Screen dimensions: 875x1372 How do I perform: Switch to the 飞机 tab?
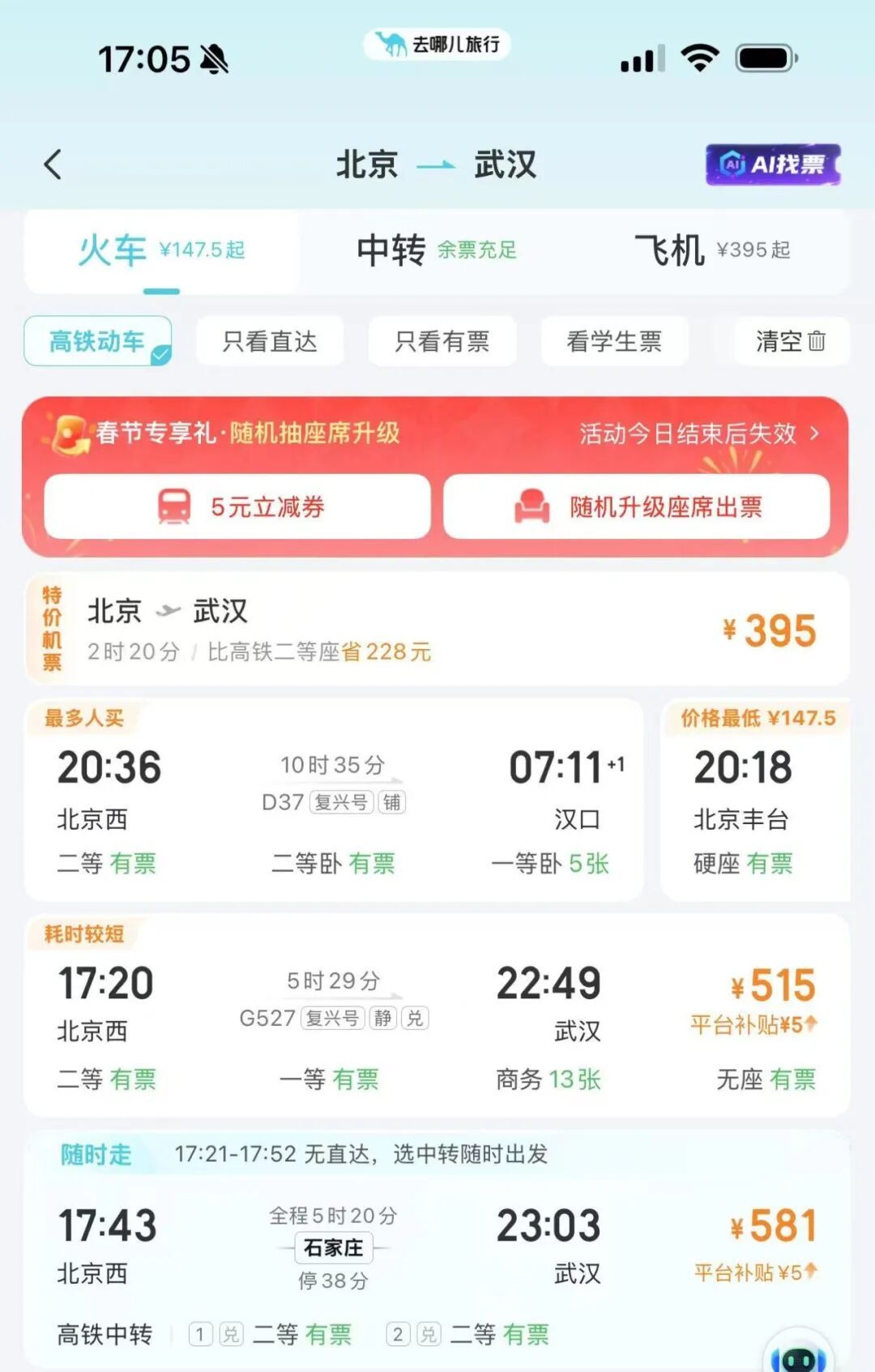click(x=672, y=251)
